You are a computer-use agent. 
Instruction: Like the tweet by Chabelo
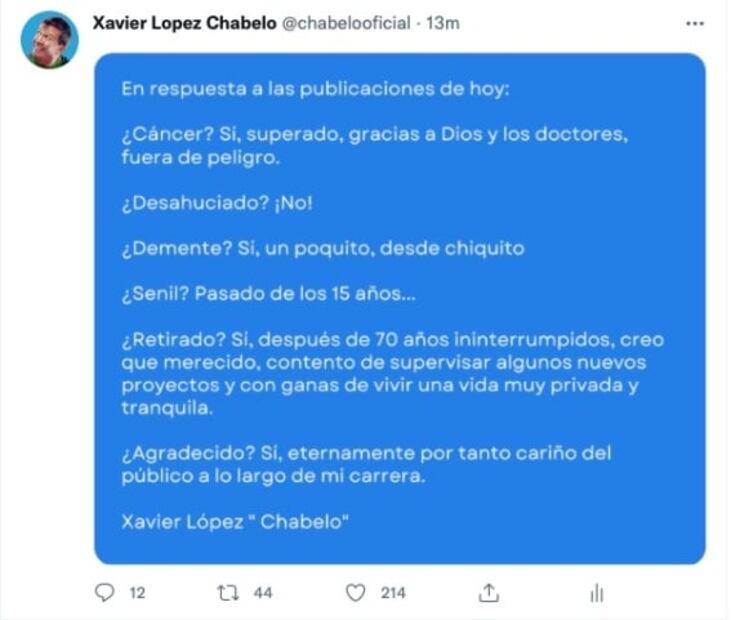[355, 593]
